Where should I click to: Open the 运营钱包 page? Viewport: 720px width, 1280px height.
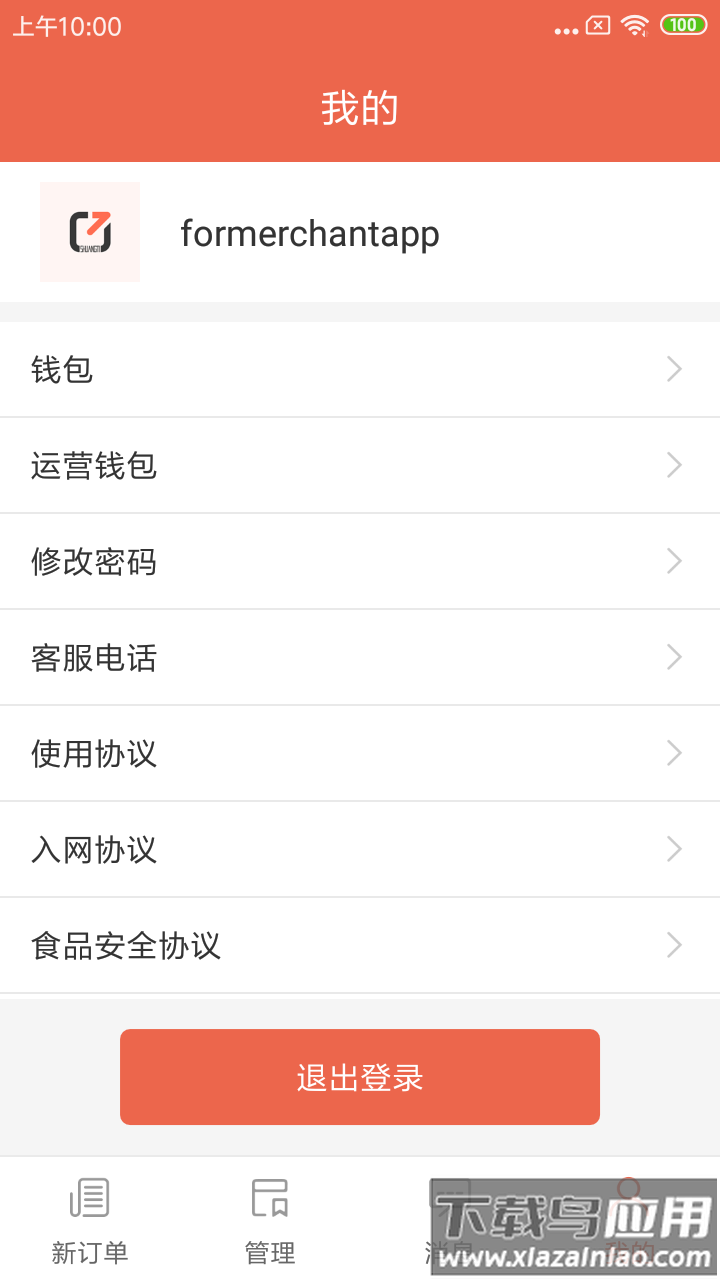pos(360,465)
